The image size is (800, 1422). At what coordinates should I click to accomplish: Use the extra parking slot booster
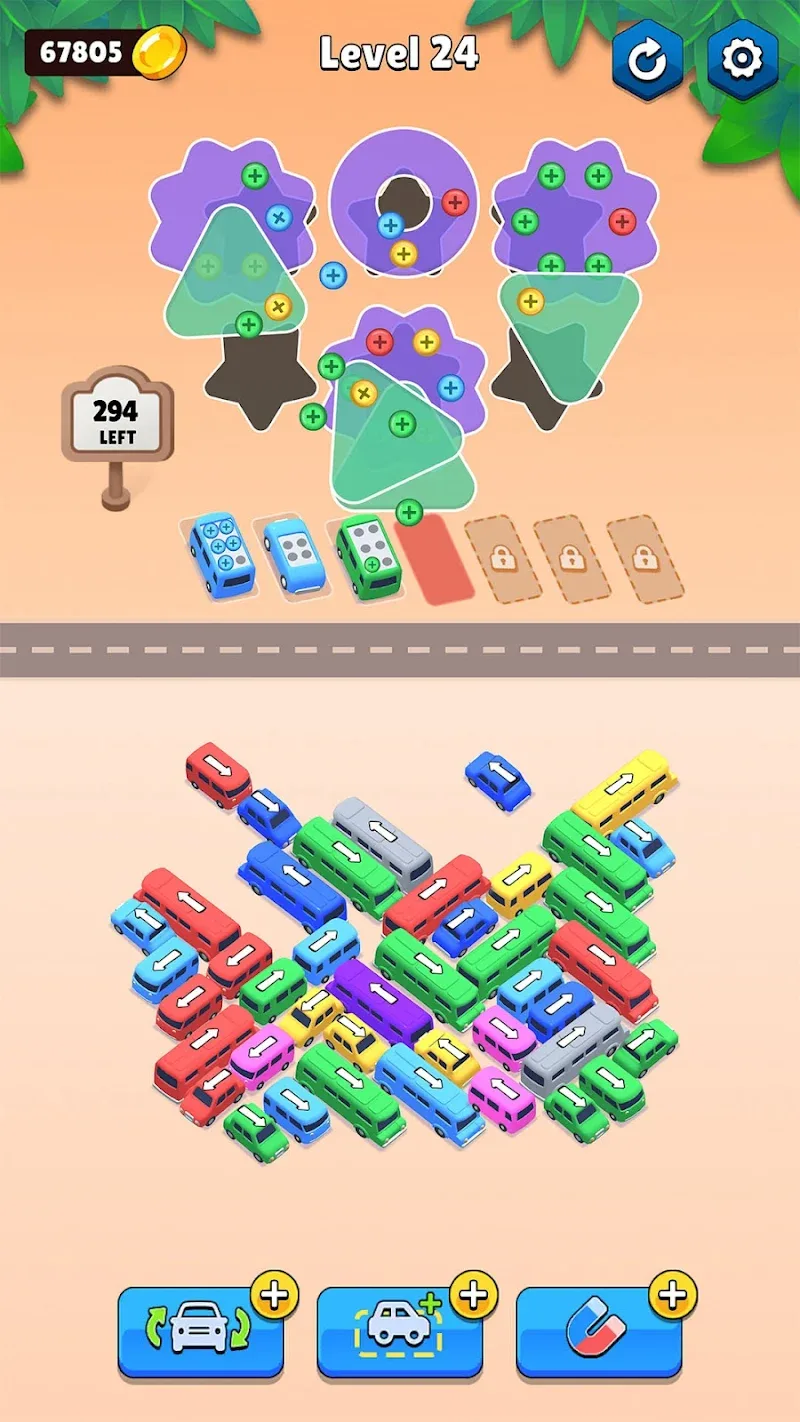click(400, 1330)
